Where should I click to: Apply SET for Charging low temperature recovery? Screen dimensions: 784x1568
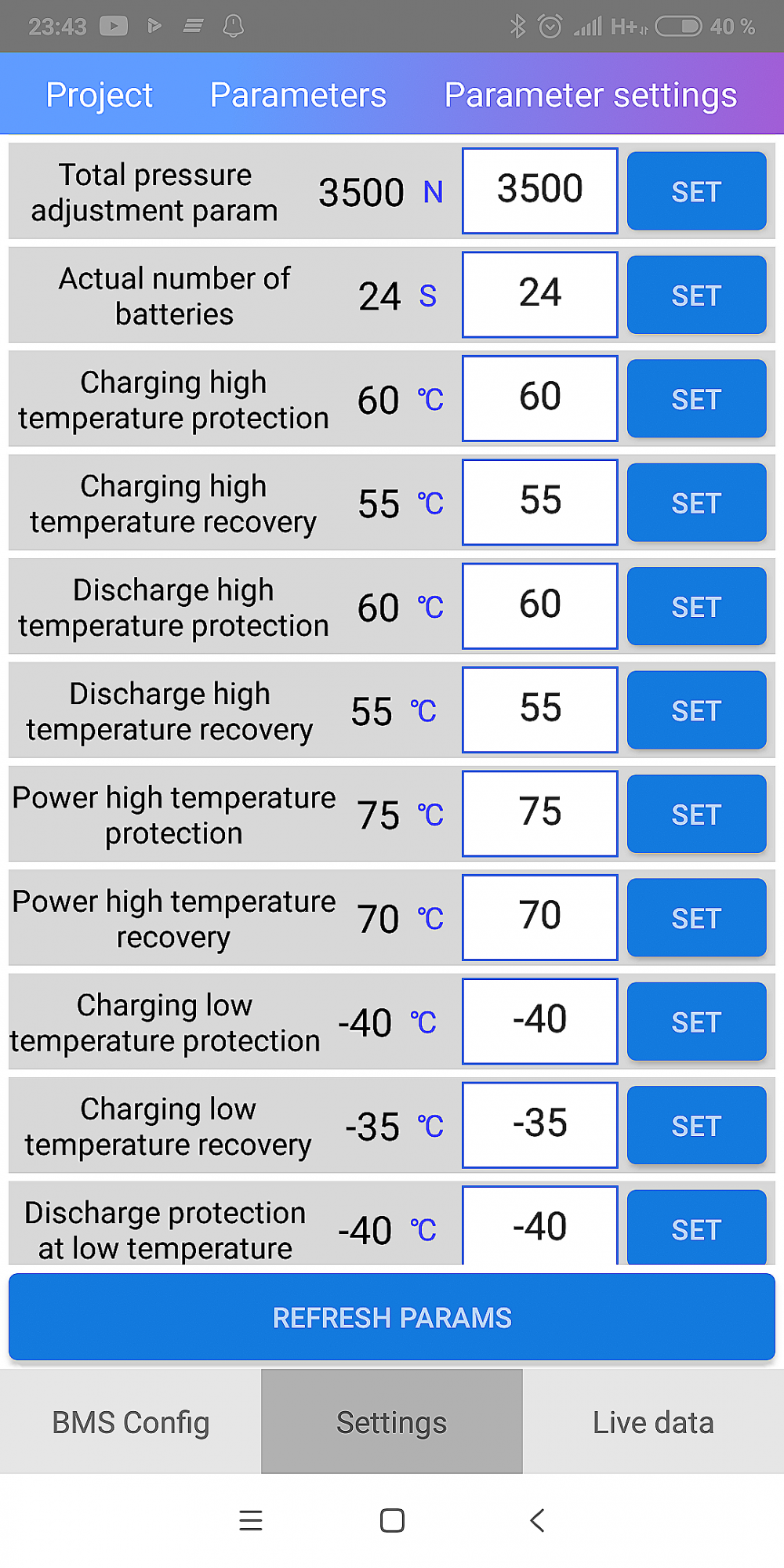pos(696,1125)
